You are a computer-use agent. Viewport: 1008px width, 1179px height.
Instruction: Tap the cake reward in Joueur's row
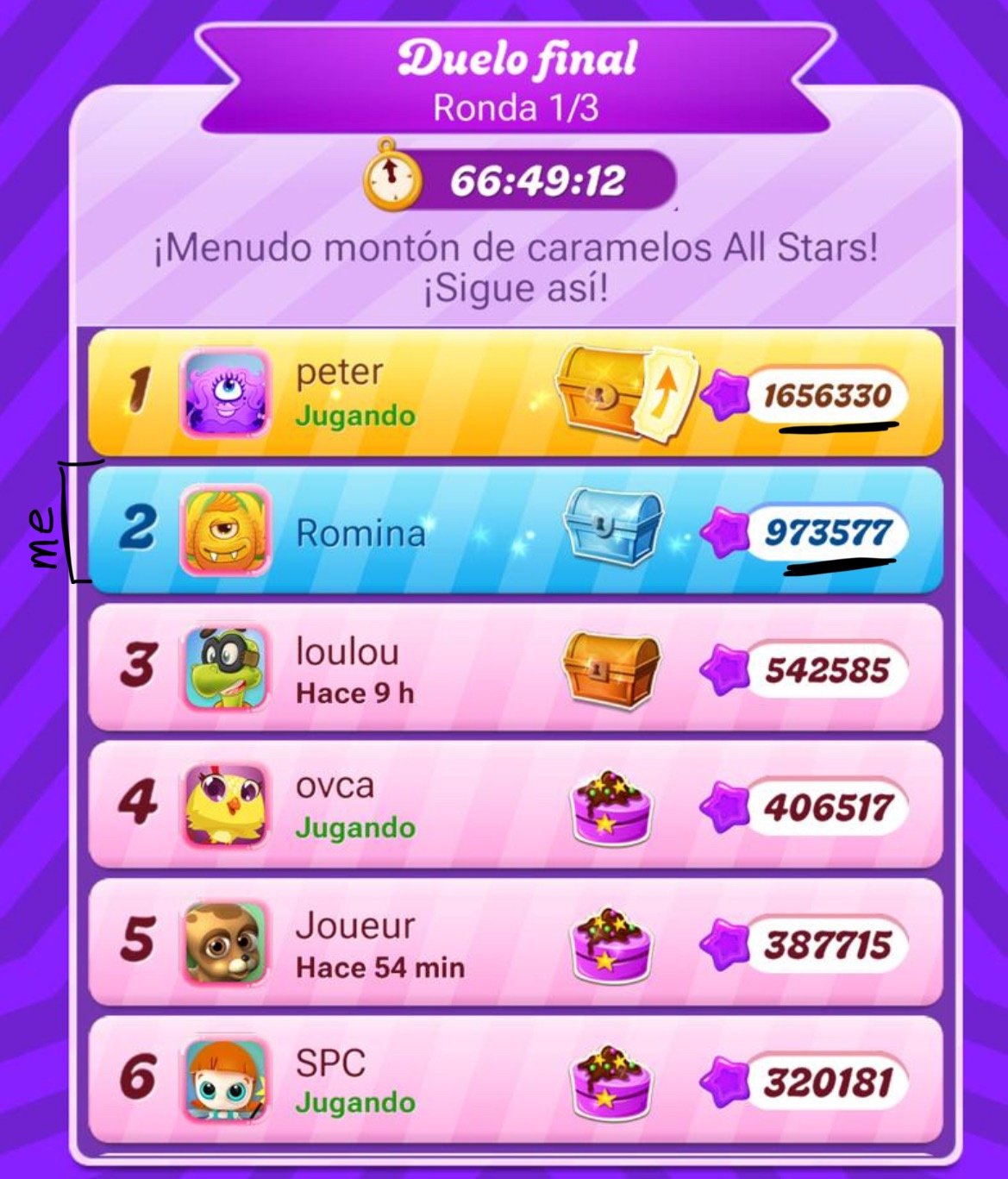[611, 945]
